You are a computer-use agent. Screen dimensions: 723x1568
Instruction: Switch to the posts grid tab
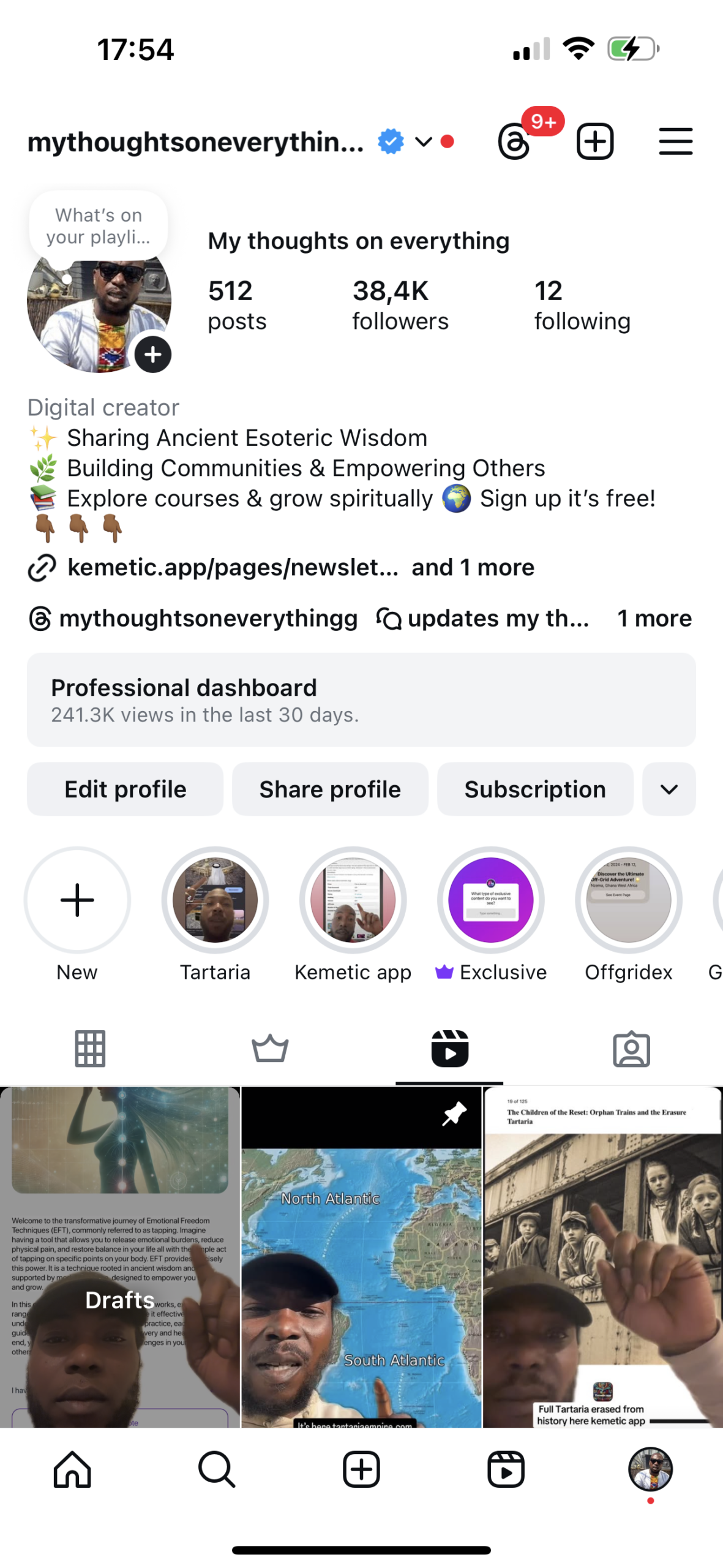pyautogui.click(x=90, y=1049)
